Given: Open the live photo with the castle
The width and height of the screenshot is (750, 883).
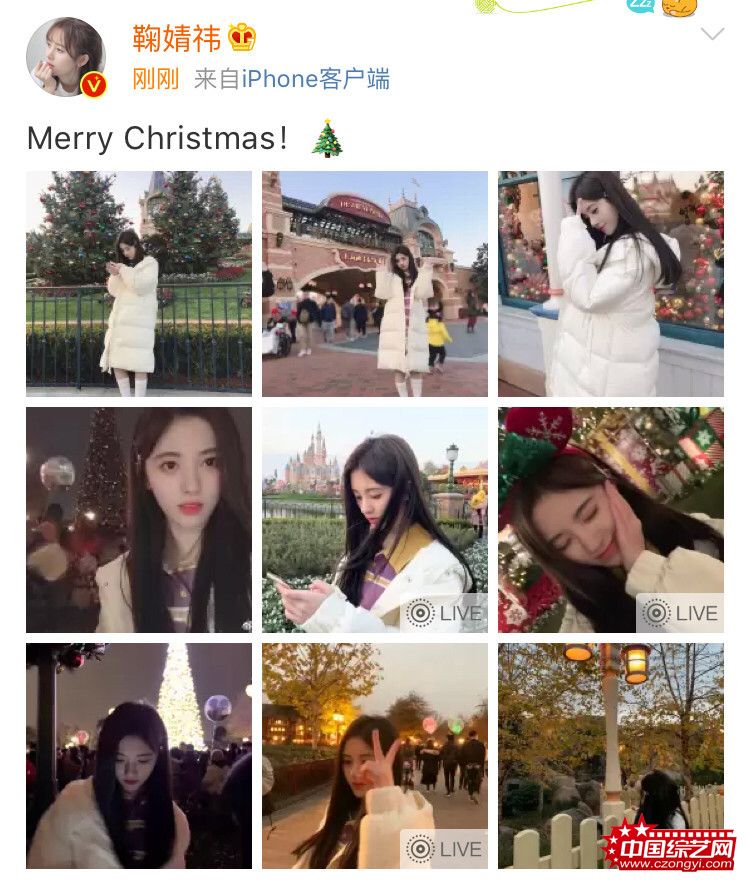Looking at the screenshot, I should pos(375,520).
